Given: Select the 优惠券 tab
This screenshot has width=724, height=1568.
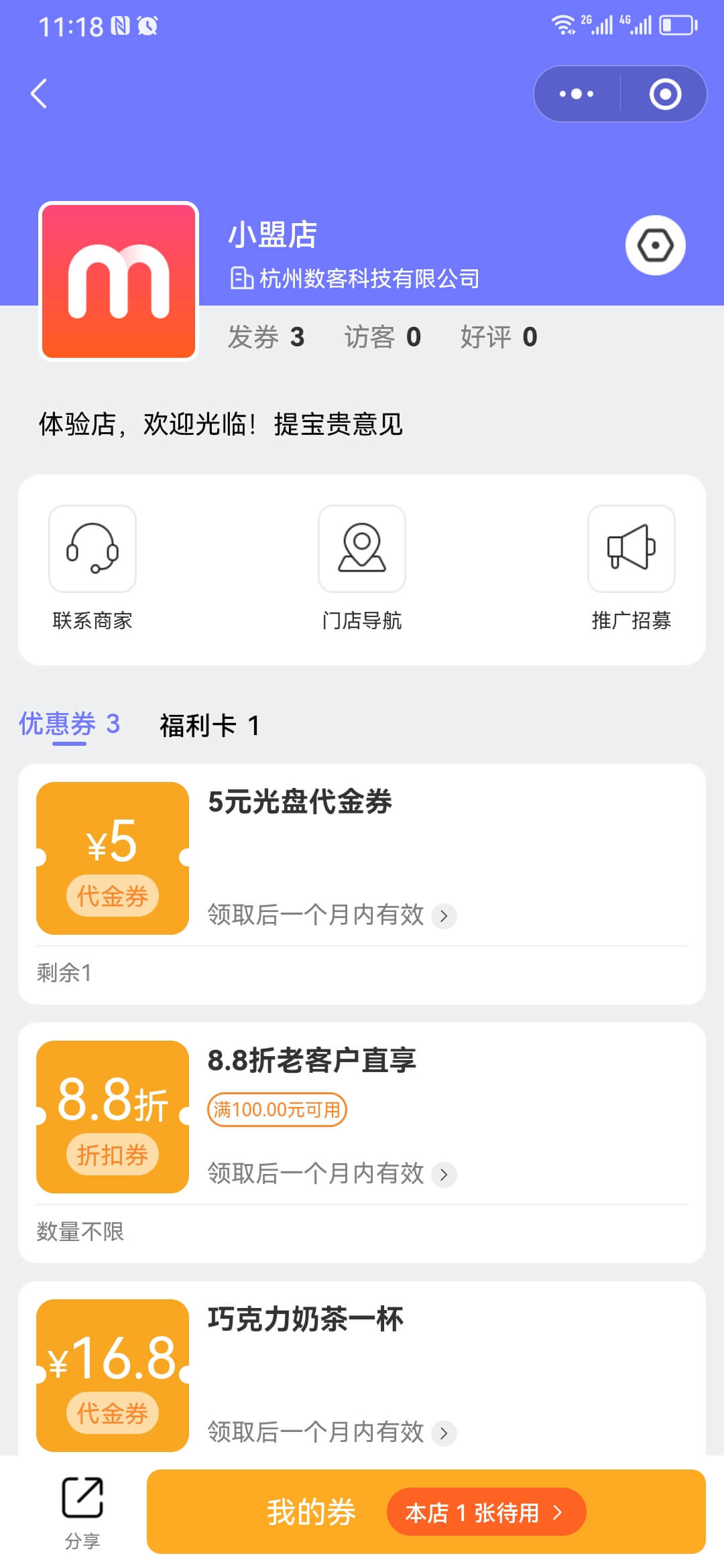Looking at the screenshot, I should coord(68,724).
